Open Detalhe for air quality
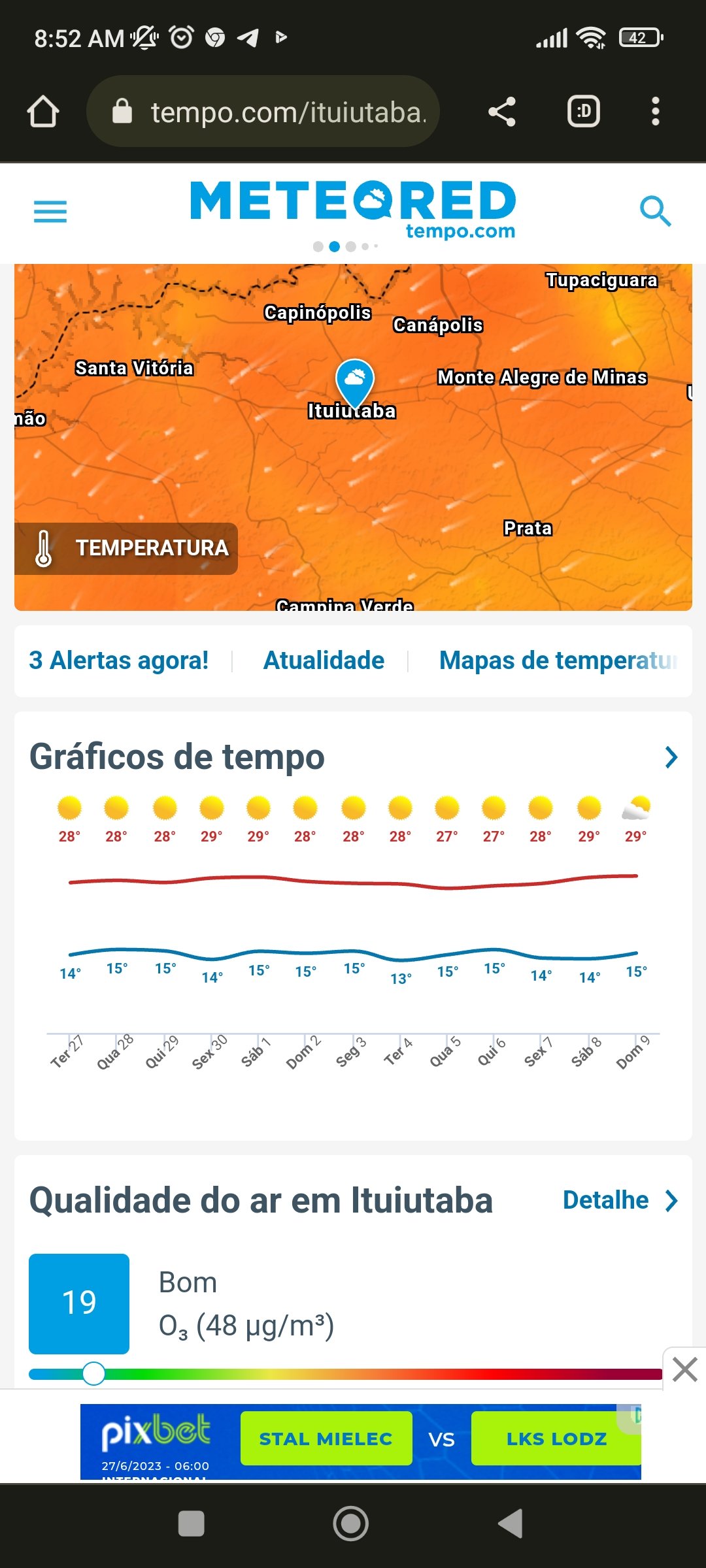706x1568 pixels. [620, 1200]
